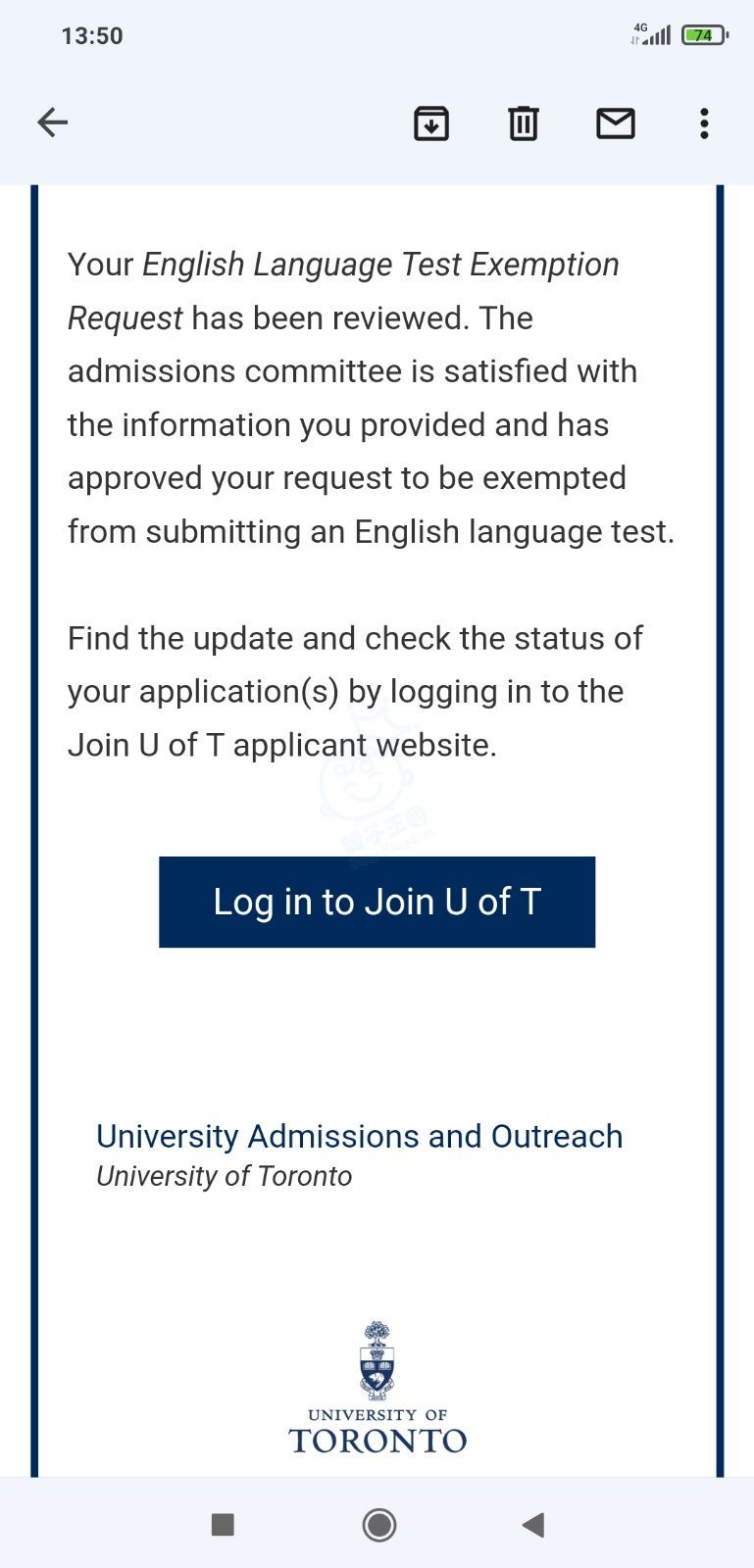Archive this email
Image resolution: width=754 pixels, height=1568 pixels.
(x=431, y=123)
